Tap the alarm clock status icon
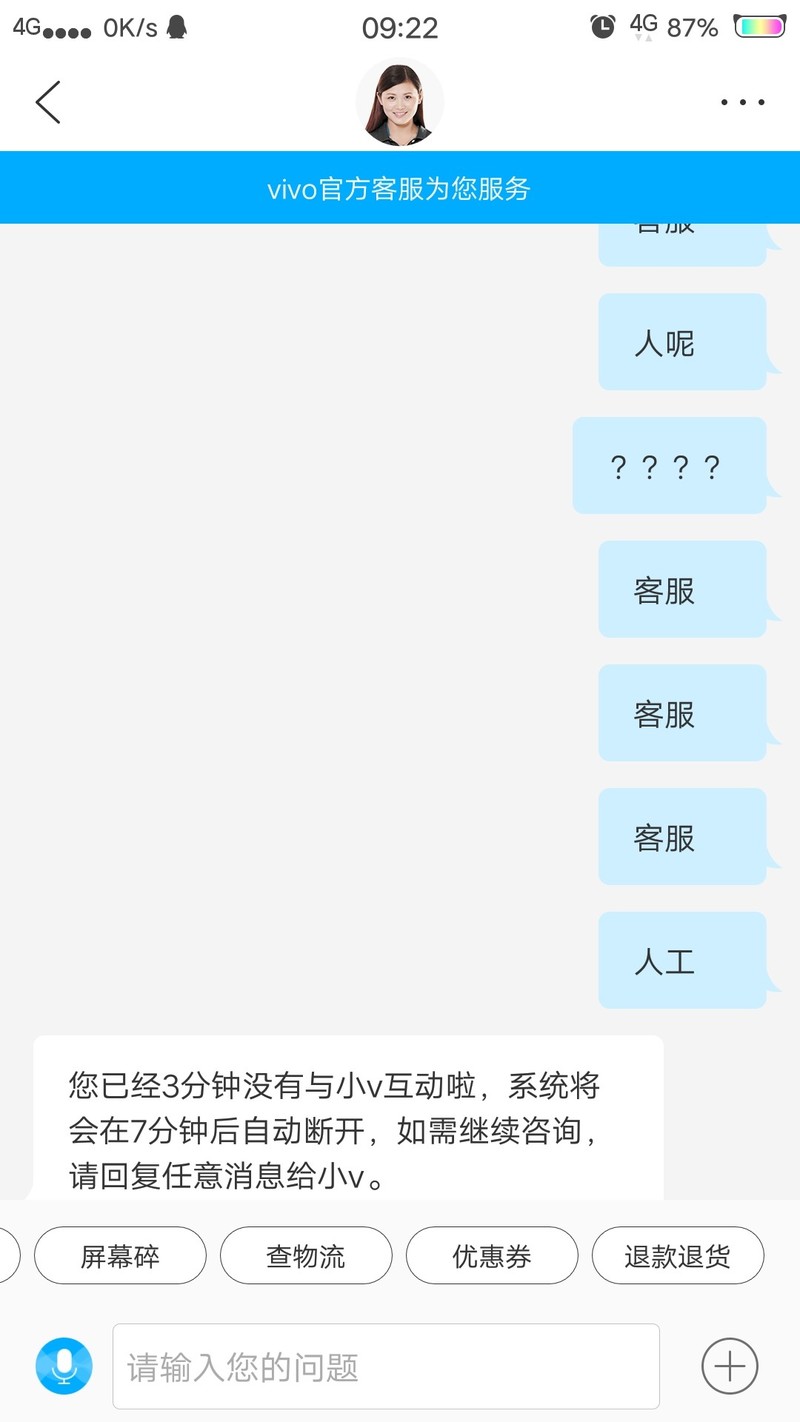800x1422 pixels. click(600, 27)
